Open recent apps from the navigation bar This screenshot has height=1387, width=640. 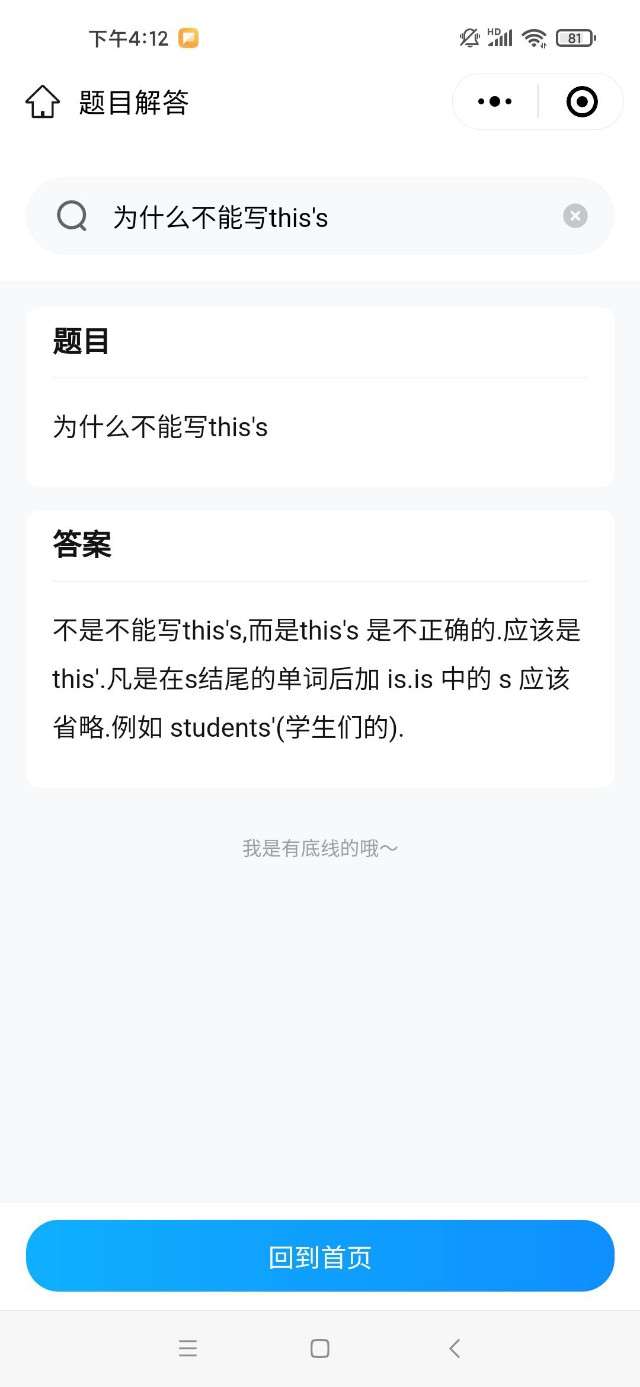tap(187, 1348)
